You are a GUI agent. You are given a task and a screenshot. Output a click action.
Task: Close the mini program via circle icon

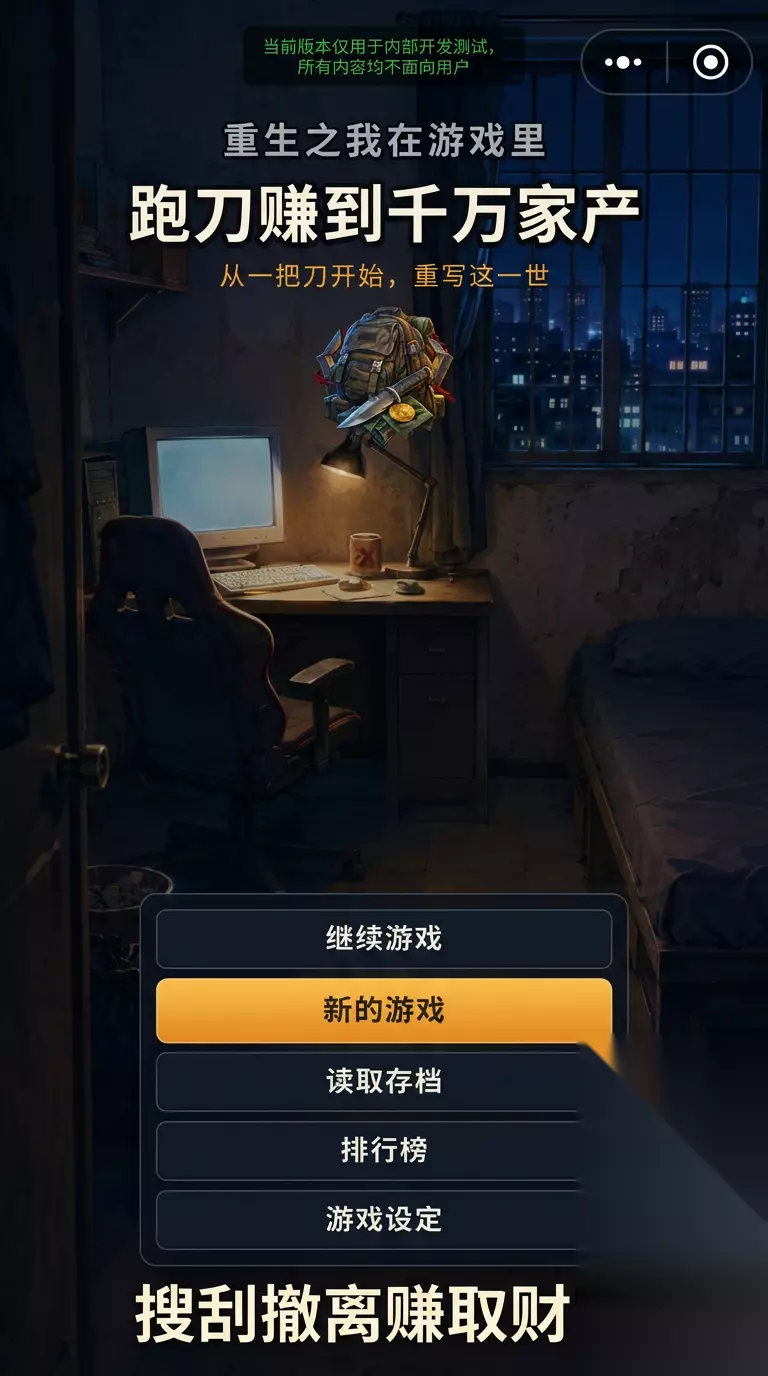(711, 62)
